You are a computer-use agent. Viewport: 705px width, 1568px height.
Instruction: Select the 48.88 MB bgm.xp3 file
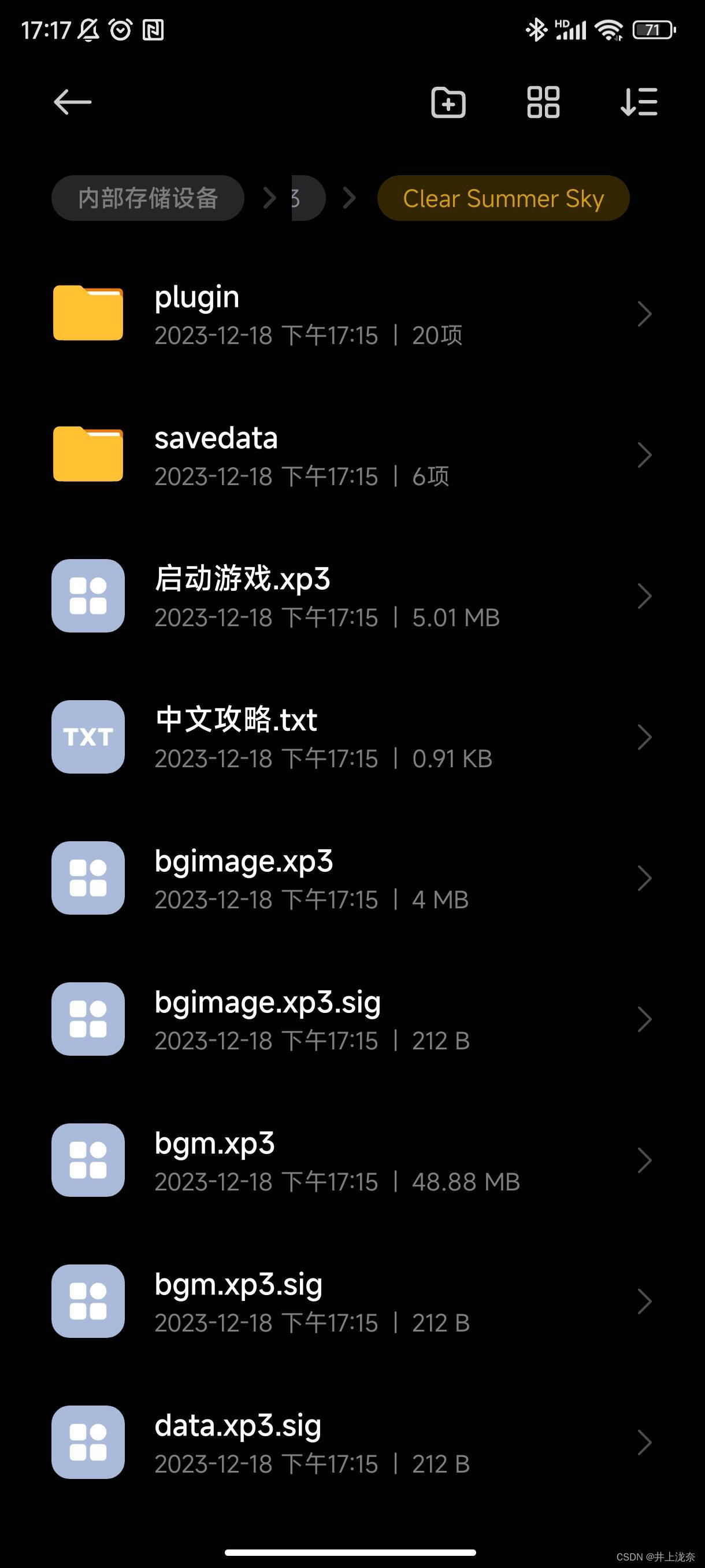point(352,1161)
